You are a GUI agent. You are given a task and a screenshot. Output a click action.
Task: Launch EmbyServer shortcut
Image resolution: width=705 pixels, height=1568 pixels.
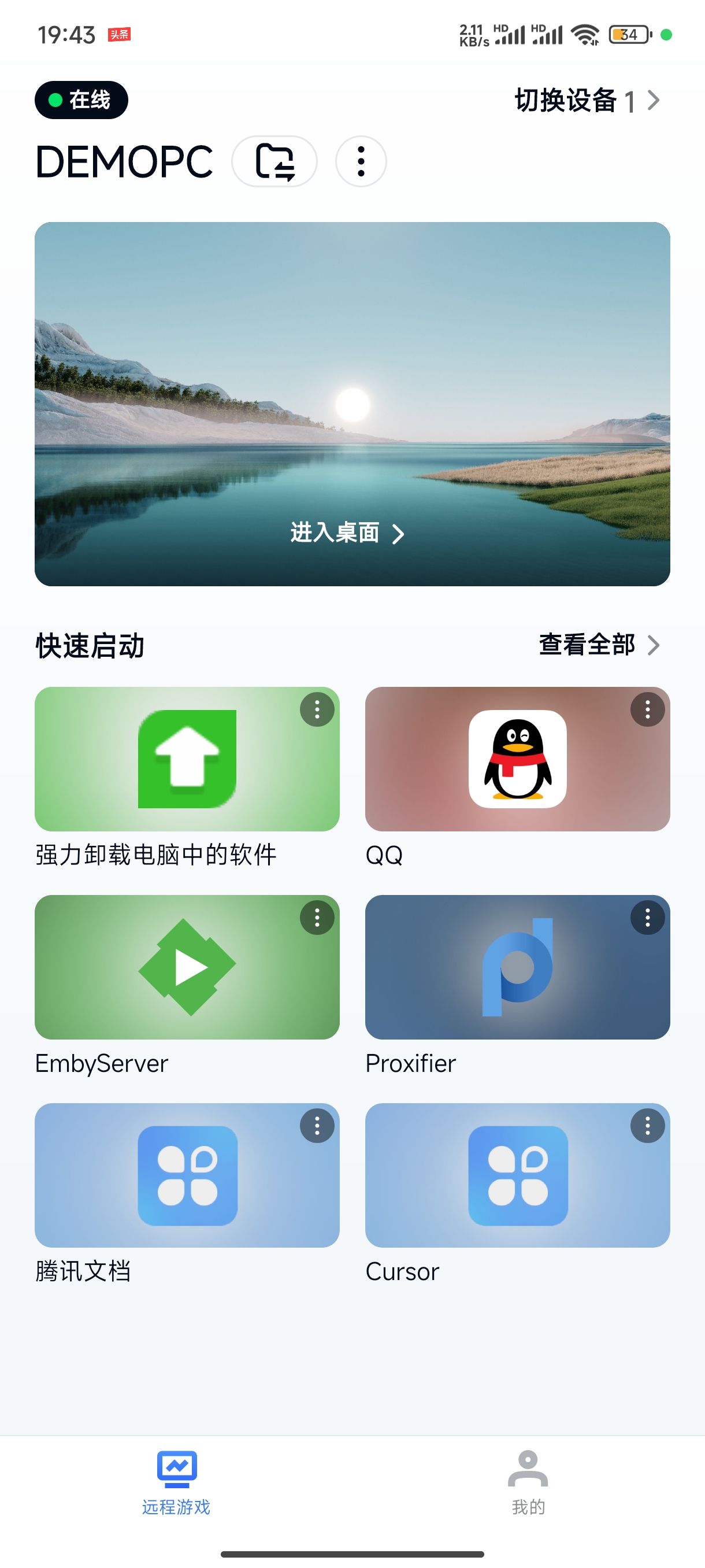click(x=187, y=967)
